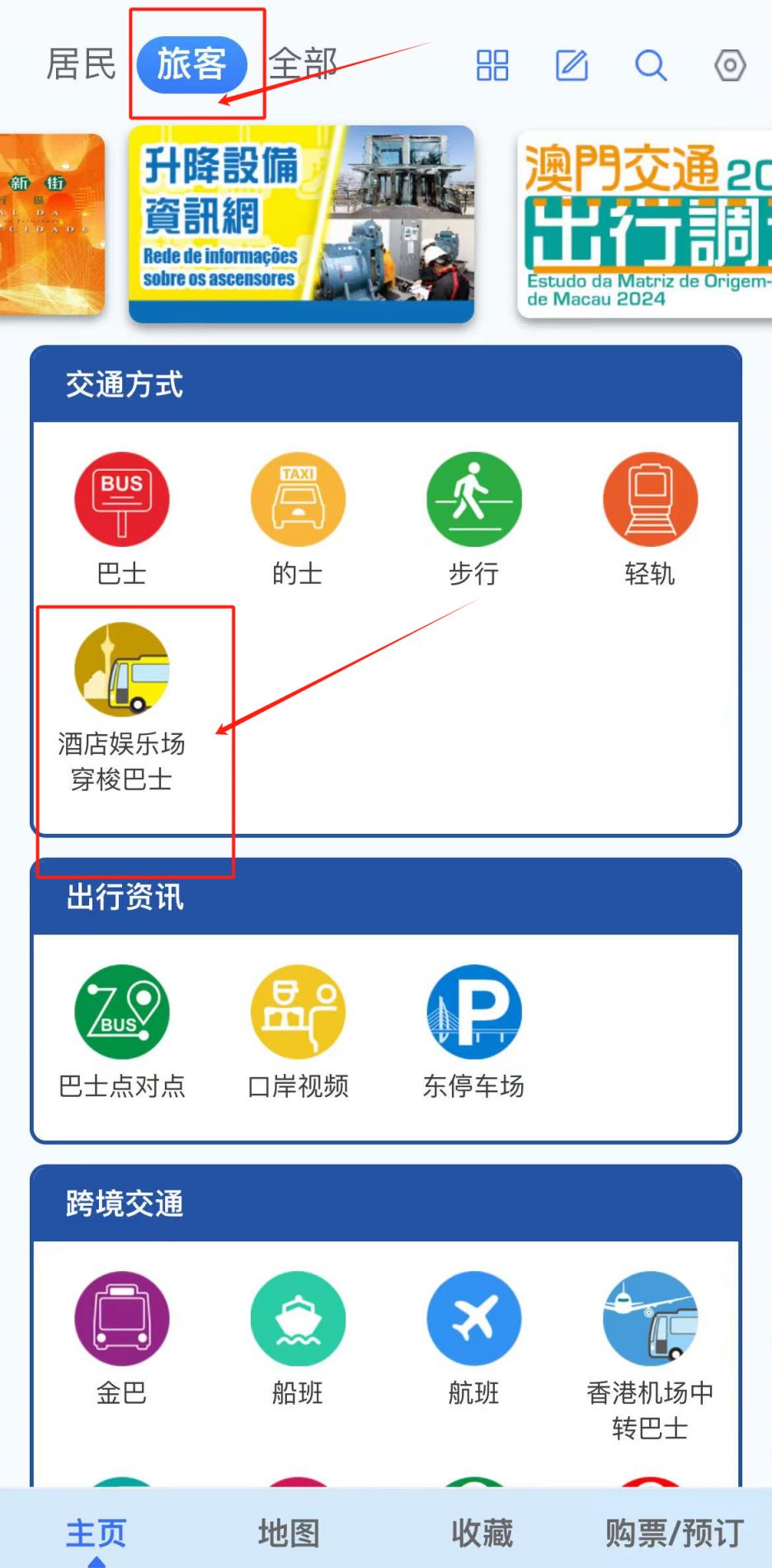Open the 轻轨 light rail icon
The height and width of the screenshot is (1568, 772).
pos(650,498)
